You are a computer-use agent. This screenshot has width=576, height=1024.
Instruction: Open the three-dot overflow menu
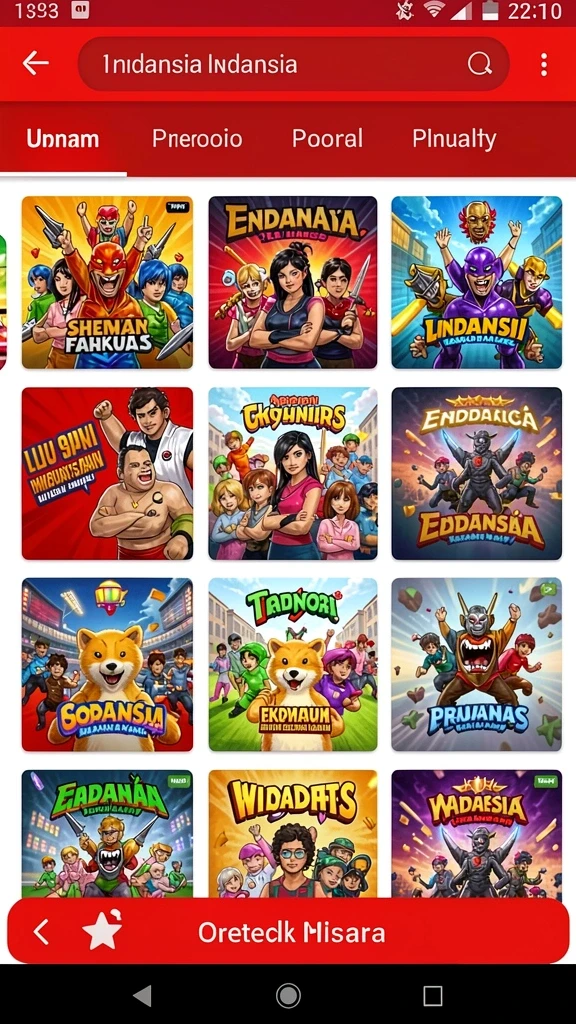click(543, 65)
